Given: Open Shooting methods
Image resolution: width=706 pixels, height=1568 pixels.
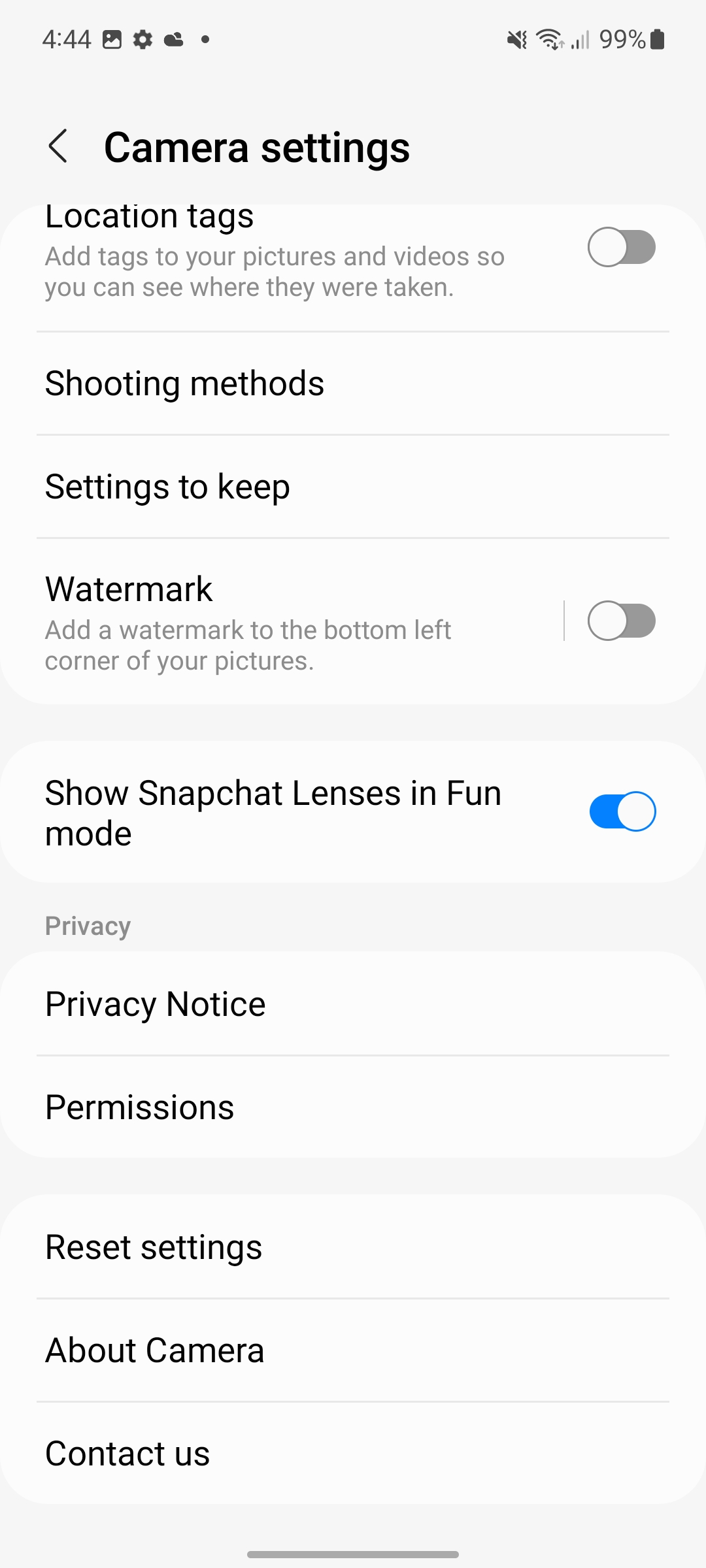Looking at the screenshot, I should tap(353, 384).
